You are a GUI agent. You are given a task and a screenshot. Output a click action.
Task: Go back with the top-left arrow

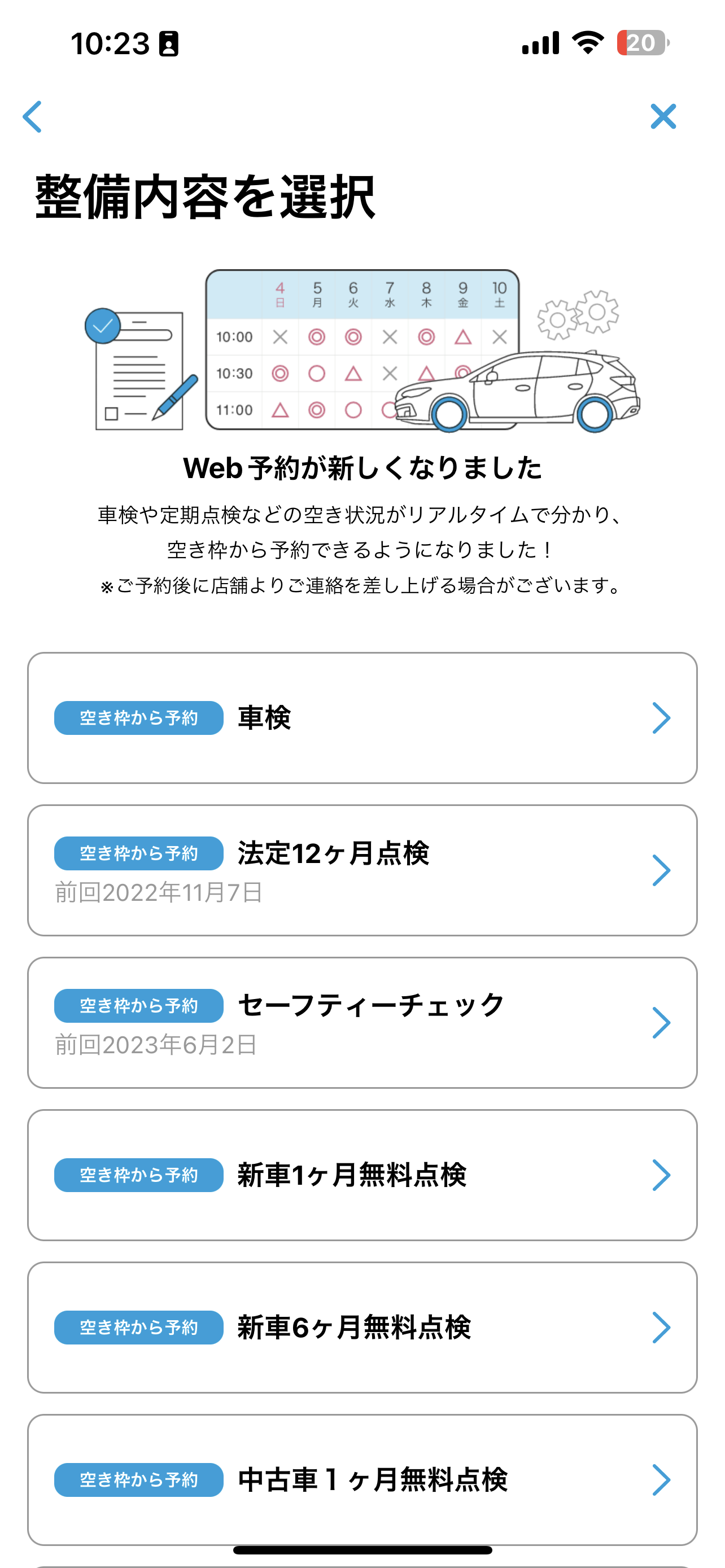(x=32, y=116)
